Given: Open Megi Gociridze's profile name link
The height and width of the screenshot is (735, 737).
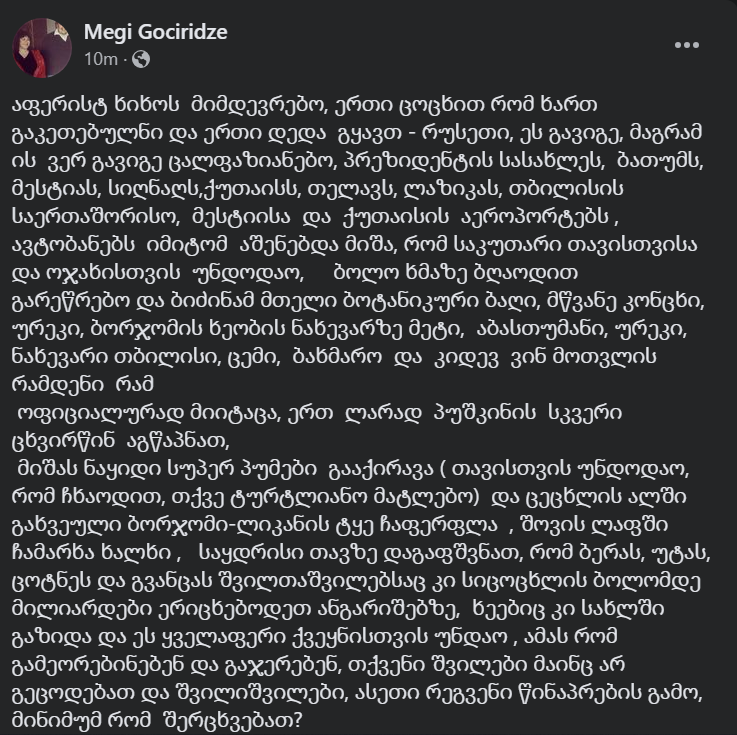Looking at the screenshot, I should pos(155,32).
